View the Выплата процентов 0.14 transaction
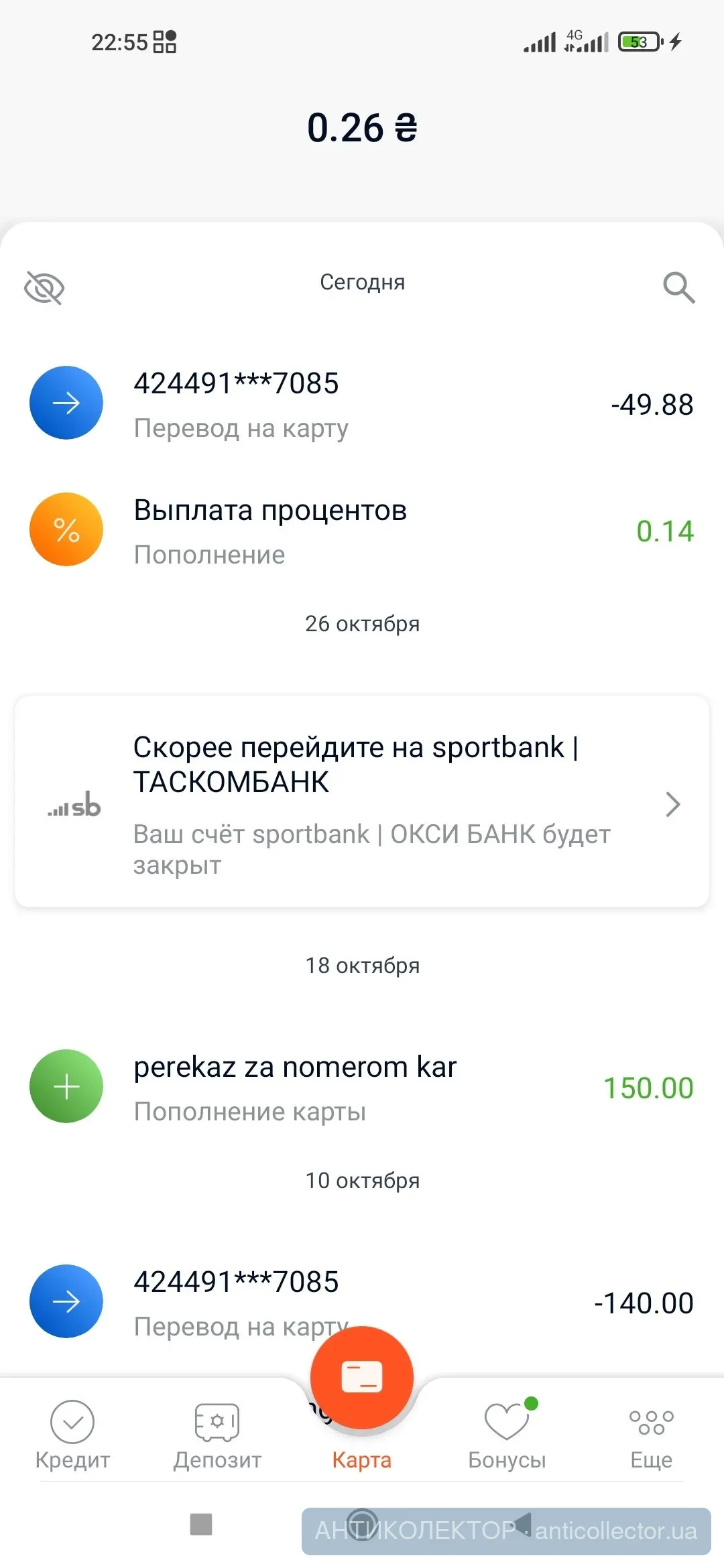The image size is (724, 1568). pos(362,530)
